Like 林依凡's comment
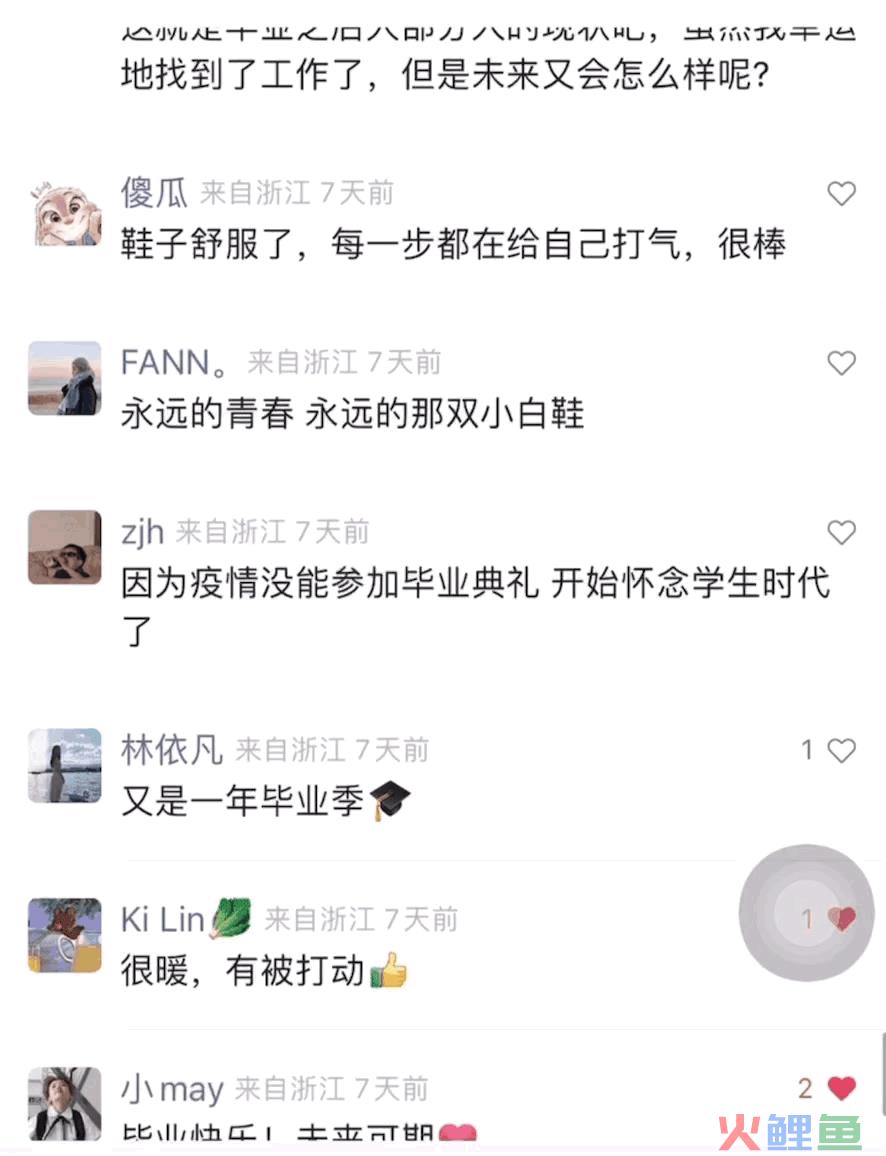Image resolution: width=886 pixels, height=1156 pixels. pyautogui.click(x=842, y=750)
